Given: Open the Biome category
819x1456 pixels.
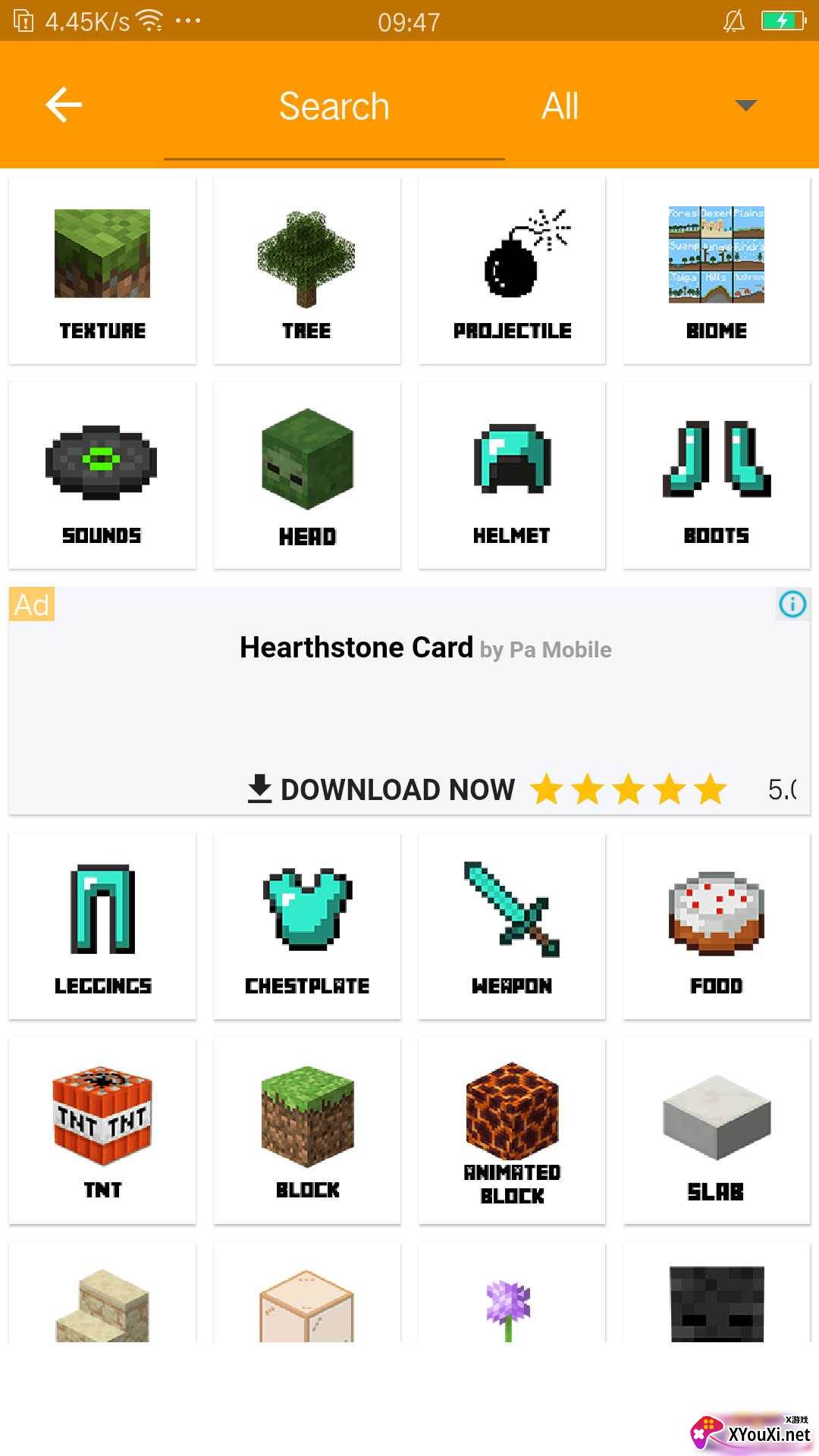Looking at the screenshot, I should [717, 271].
